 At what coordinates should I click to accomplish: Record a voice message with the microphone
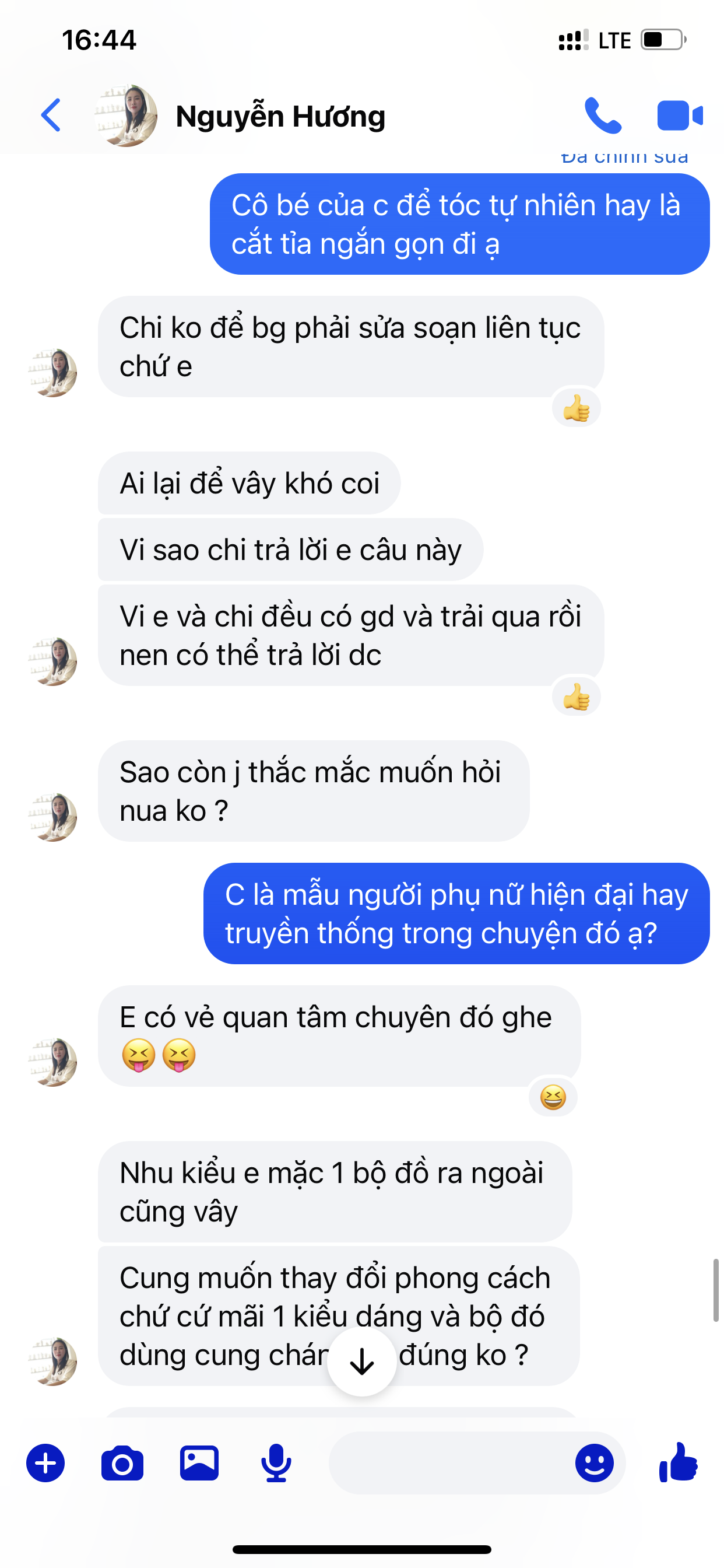276,1462
